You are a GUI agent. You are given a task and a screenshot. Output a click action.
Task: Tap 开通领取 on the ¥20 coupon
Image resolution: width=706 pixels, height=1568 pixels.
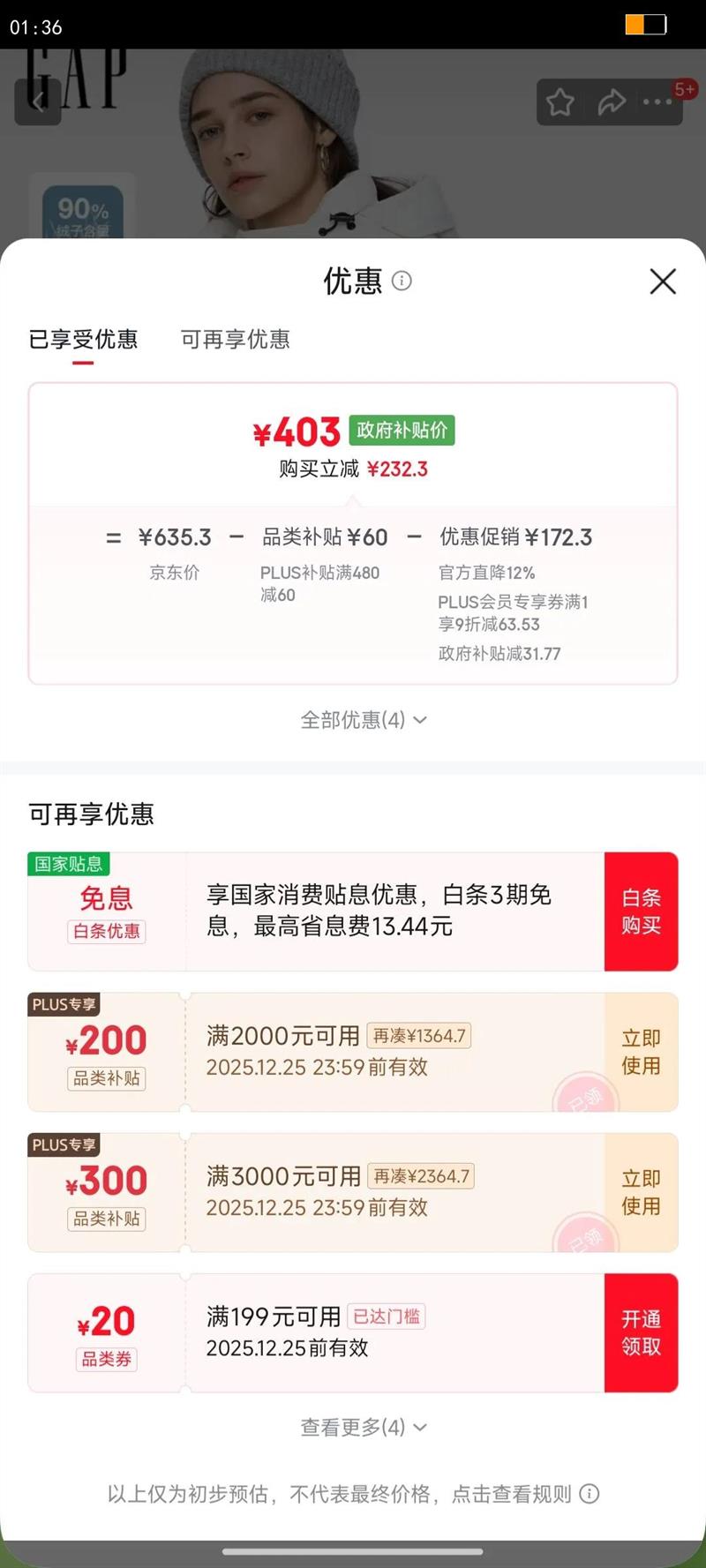click(x=641, y=1332)
